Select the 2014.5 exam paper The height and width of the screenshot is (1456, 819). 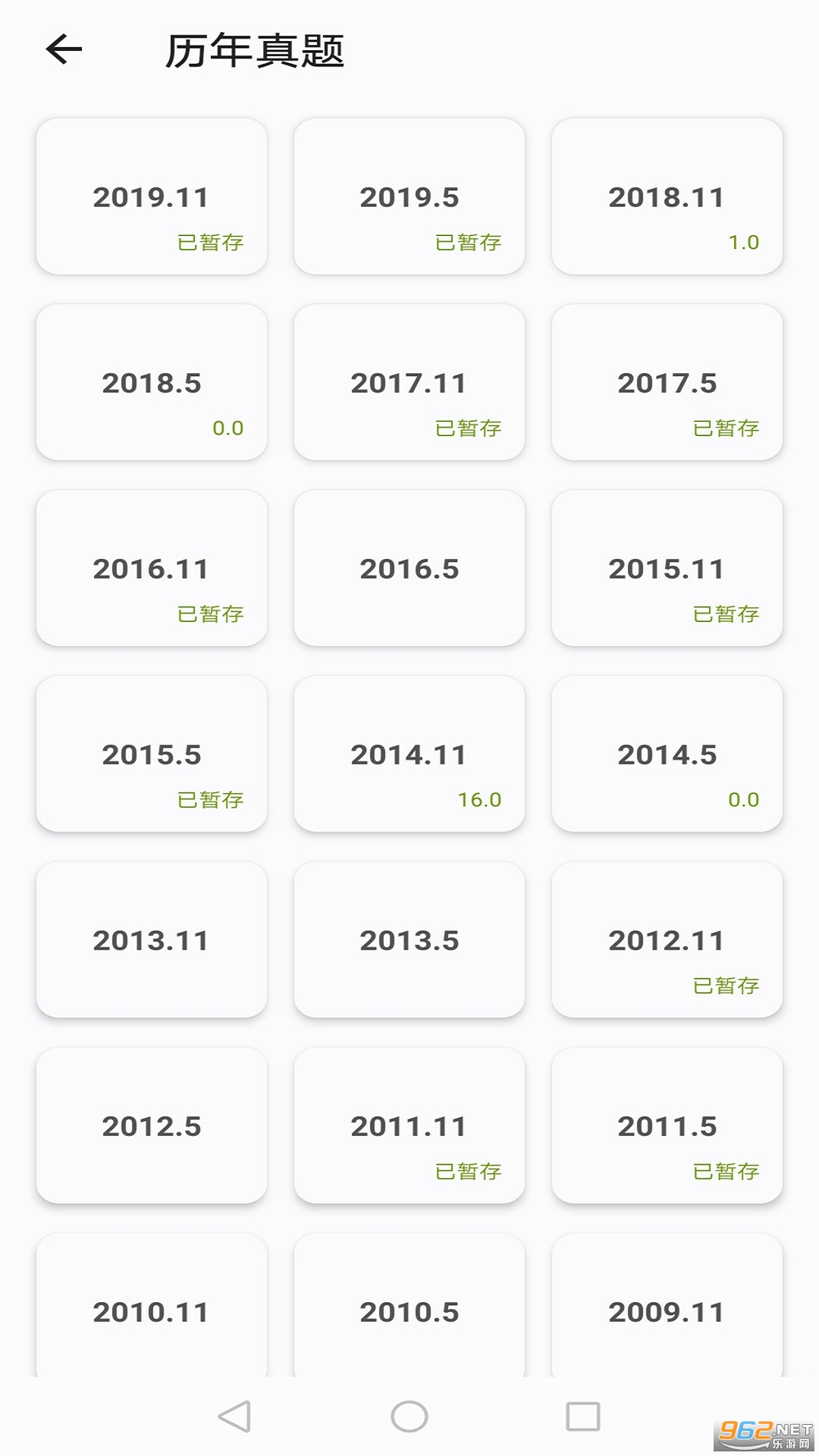pyautogui.click(x=667, y=755)
